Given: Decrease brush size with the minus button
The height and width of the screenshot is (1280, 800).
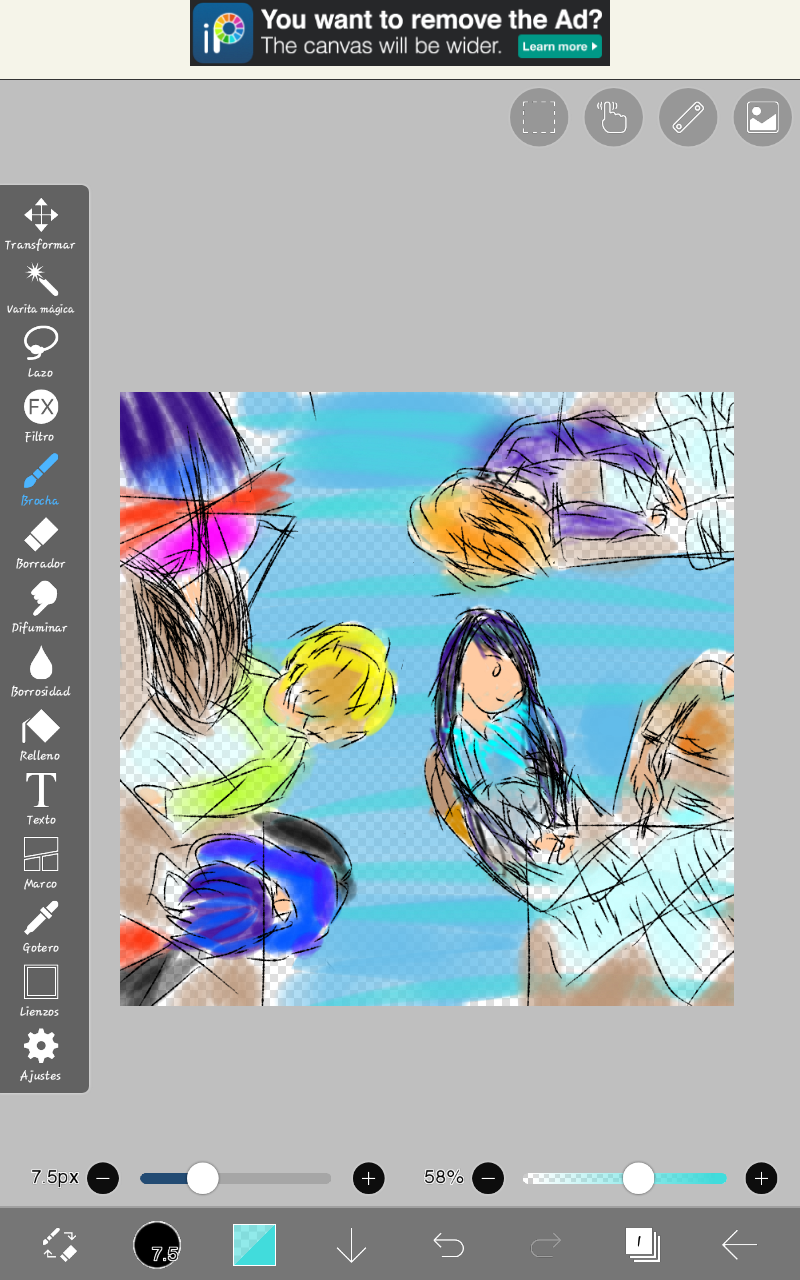Looking at the screenshot, I should coord(103,1178).
